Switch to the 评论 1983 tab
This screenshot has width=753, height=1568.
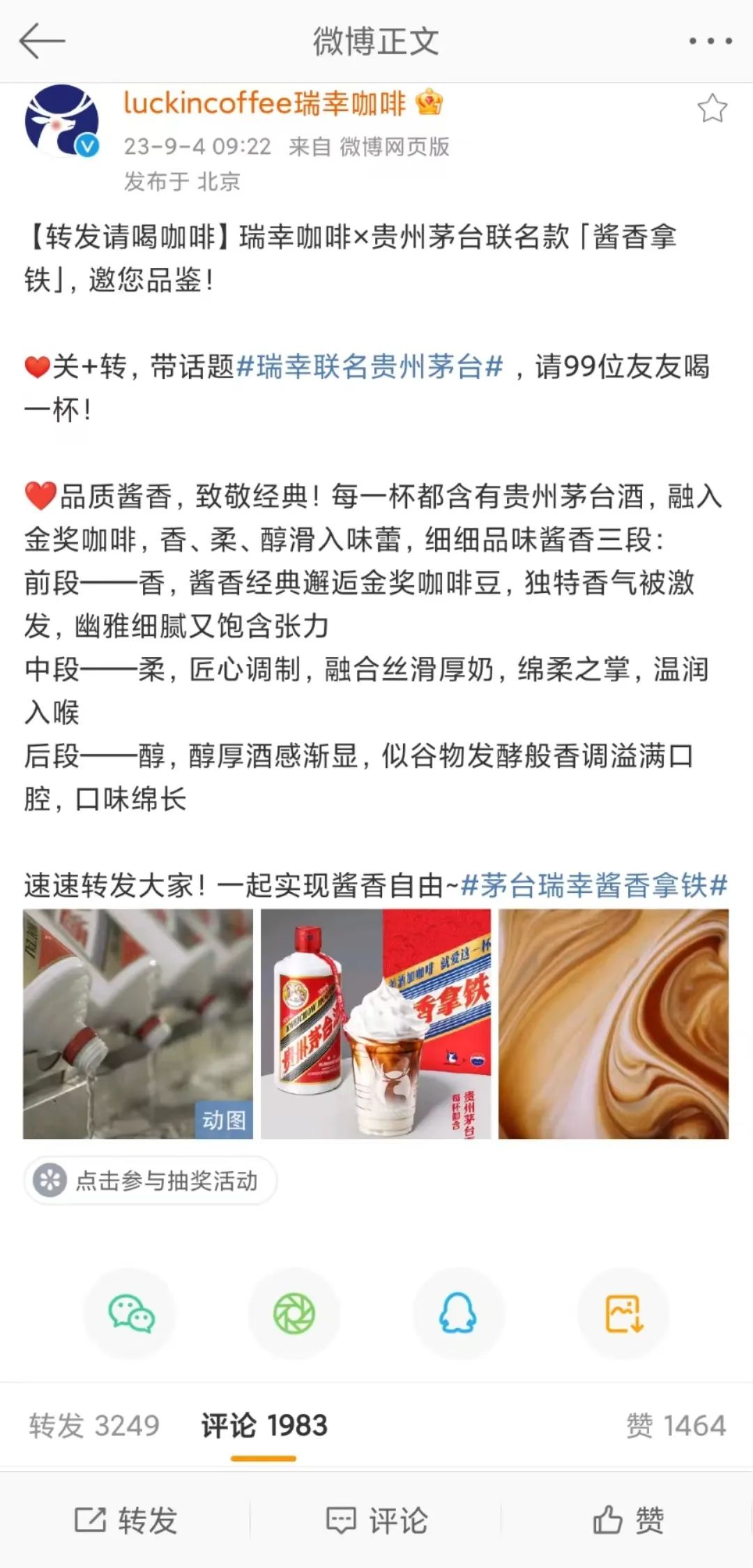click(264, 1426)
